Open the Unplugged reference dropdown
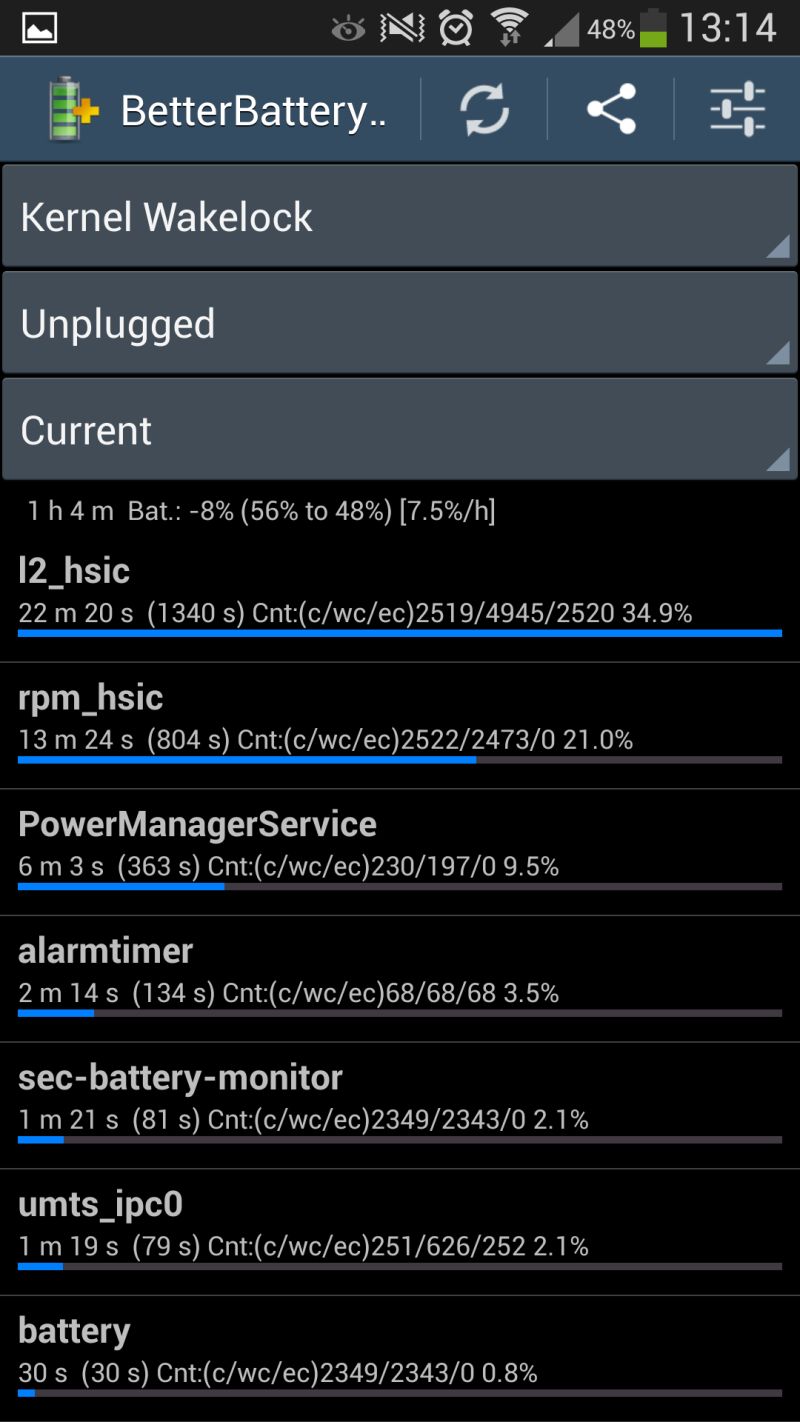This screenshot has width=800, height=1422. (400, 323)
